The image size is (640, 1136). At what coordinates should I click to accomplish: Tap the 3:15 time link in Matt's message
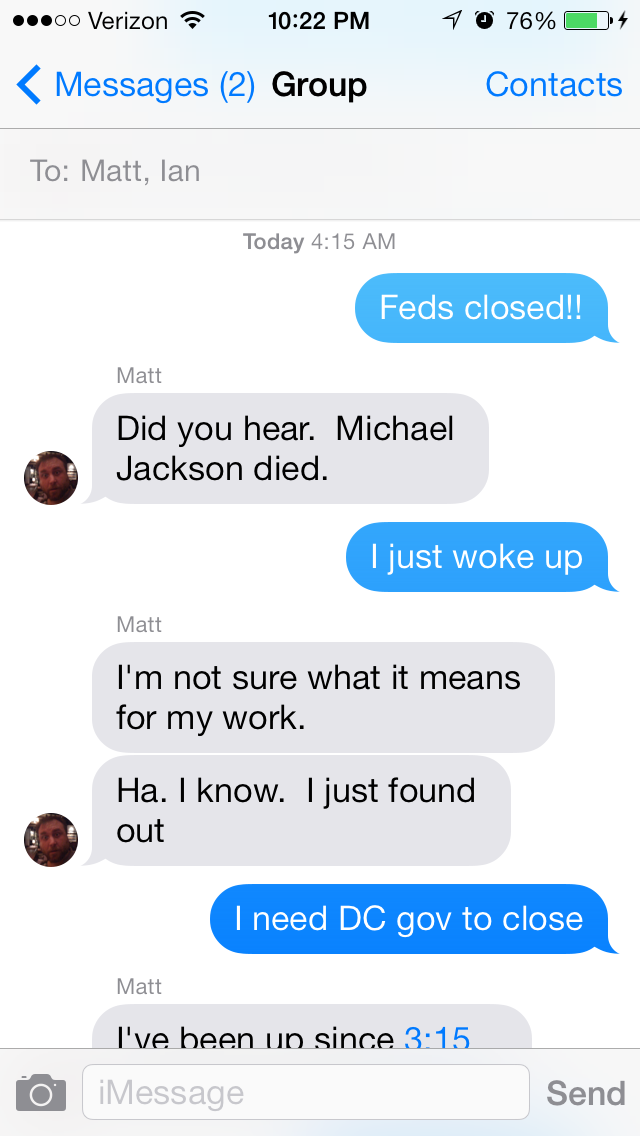point(437,1037)
